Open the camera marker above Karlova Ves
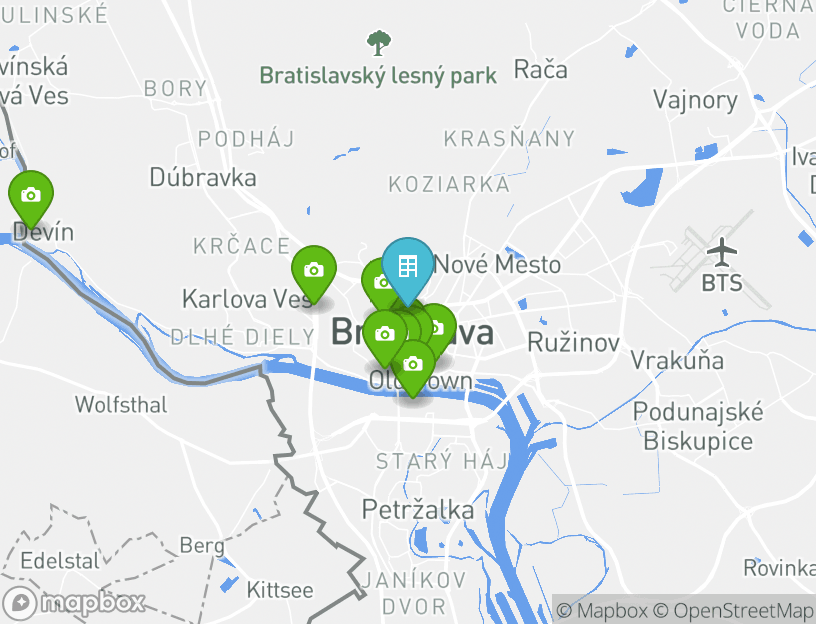The image size is (816, 624). click(313, 270)
